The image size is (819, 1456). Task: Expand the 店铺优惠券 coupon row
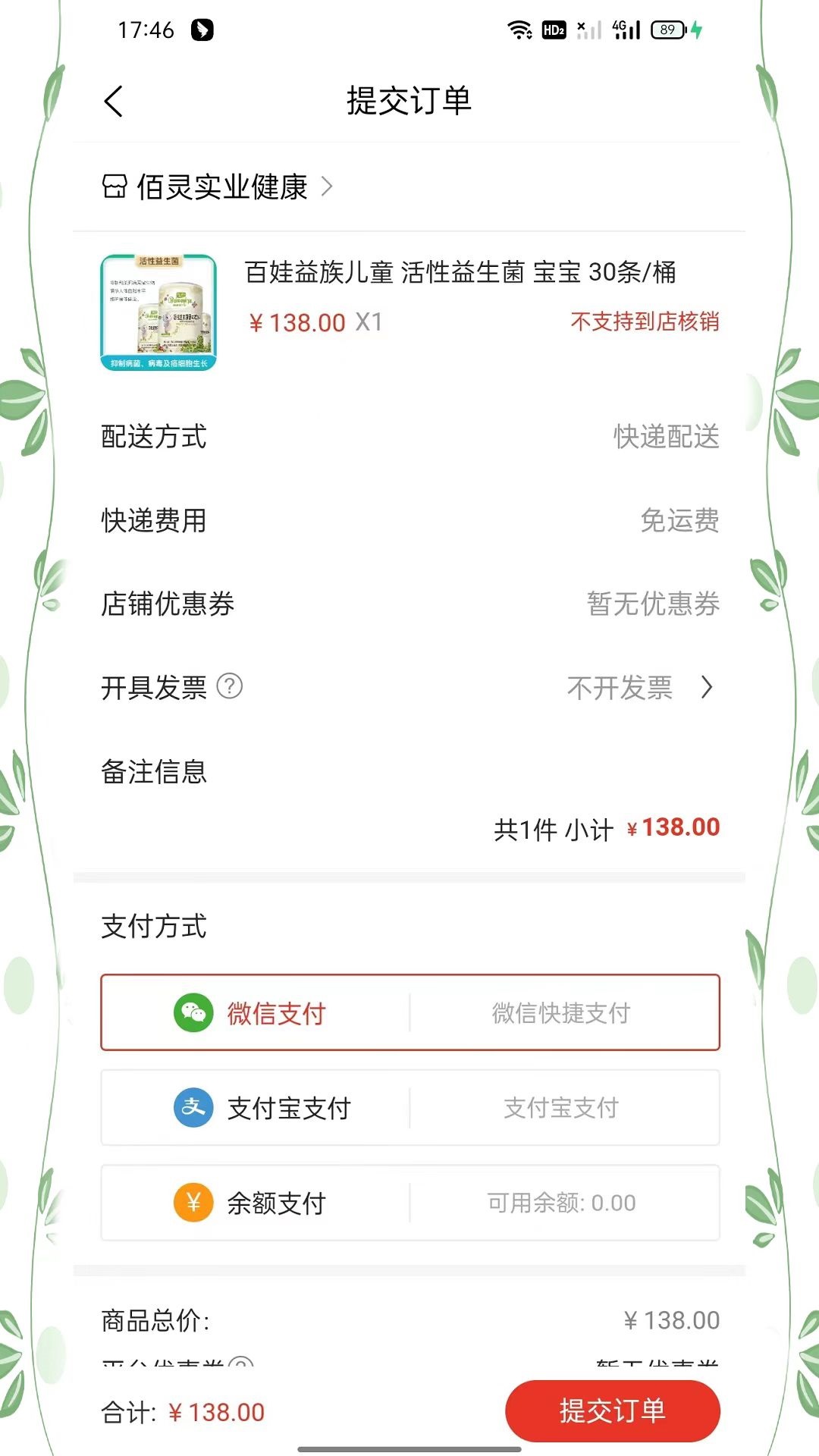(x=409, y=604)
